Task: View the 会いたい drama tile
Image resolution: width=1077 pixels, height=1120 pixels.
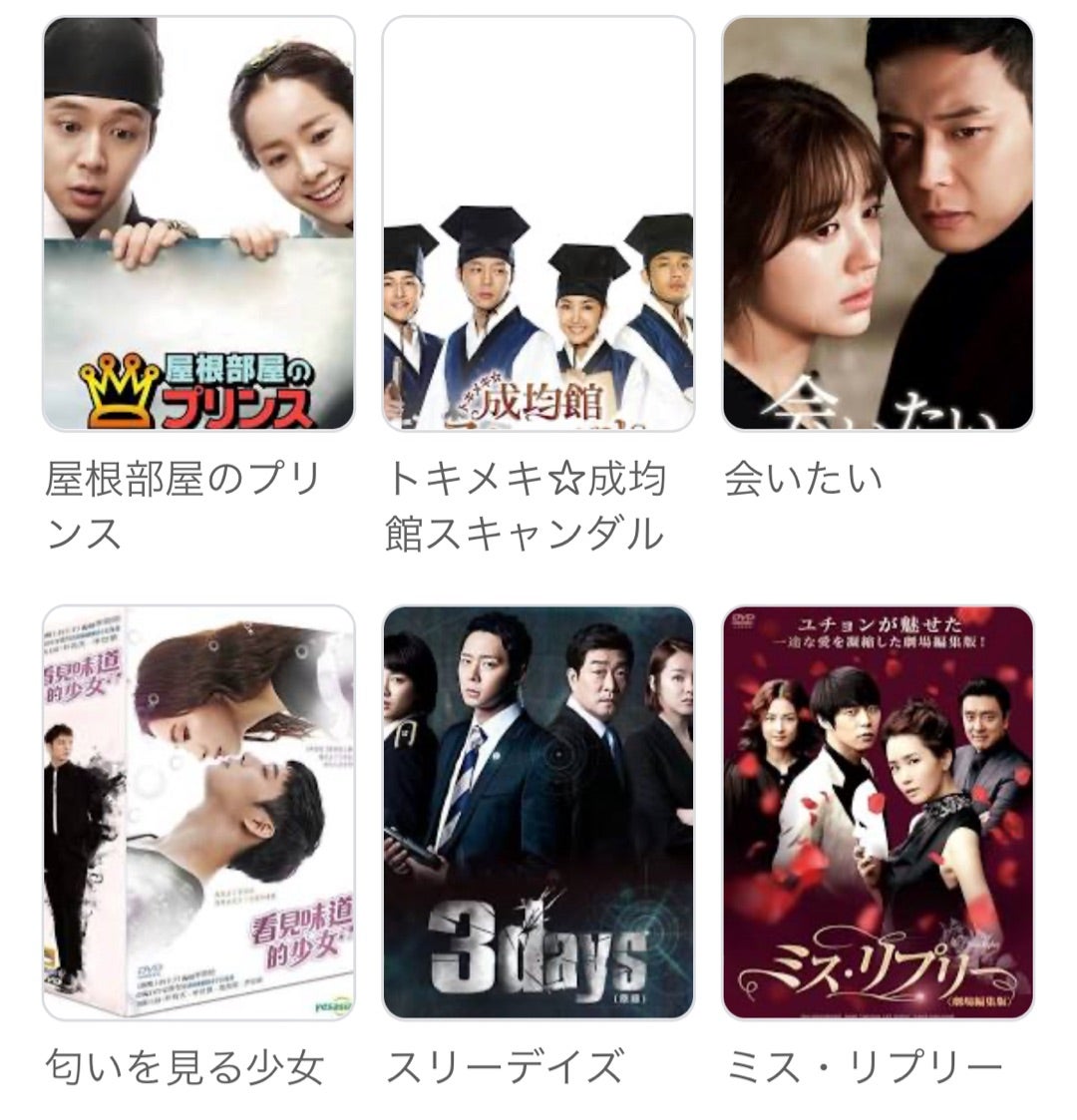Action: [x=878, y=224]
